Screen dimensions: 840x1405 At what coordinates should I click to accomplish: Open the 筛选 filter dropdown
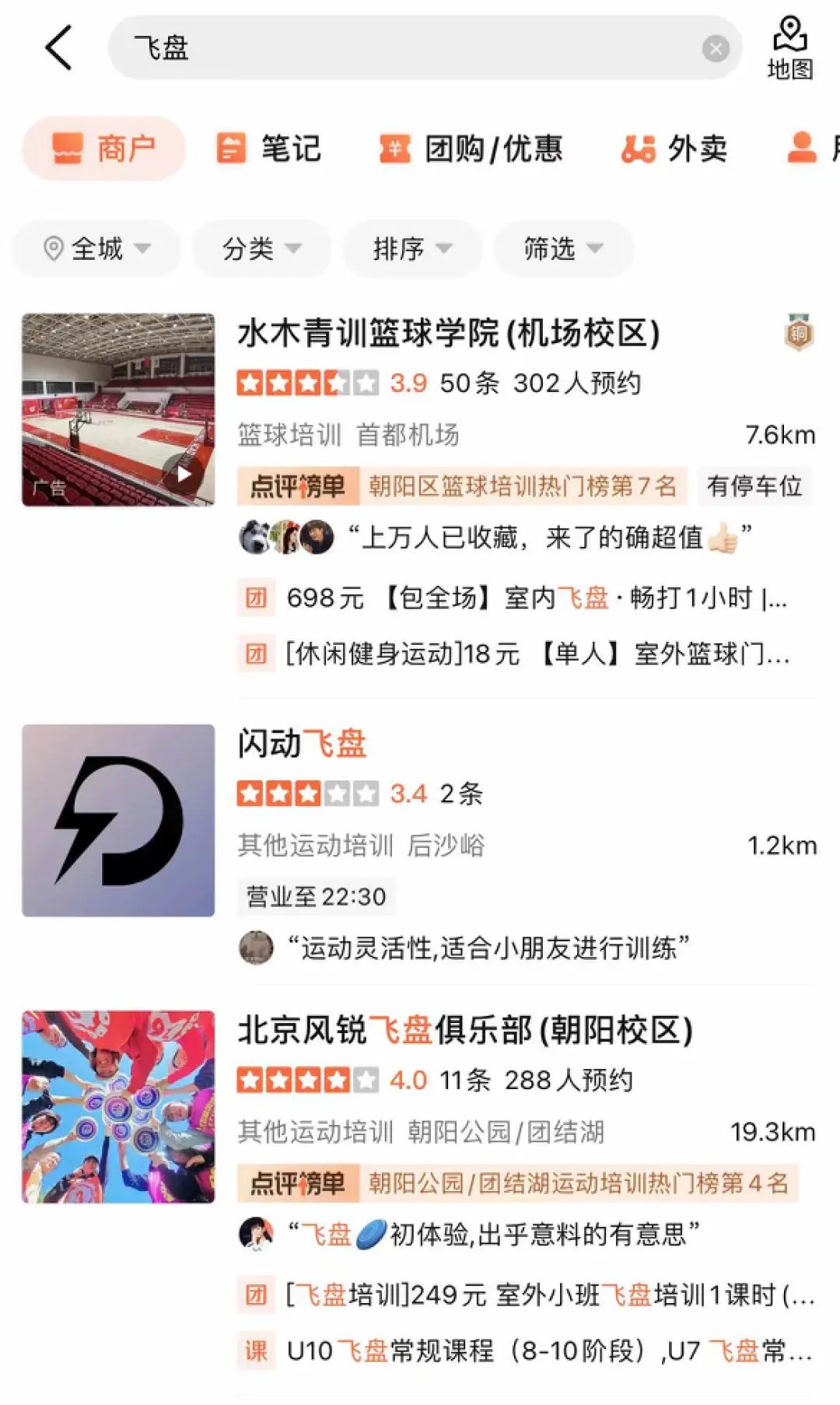[x=563, y=249]
